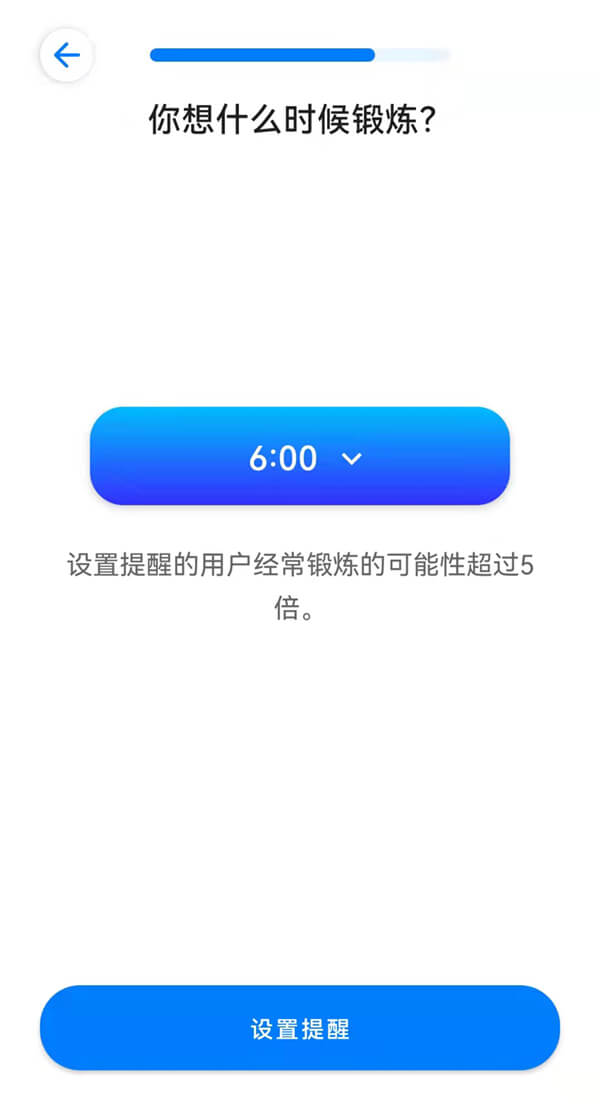The image size is (600, 1107).
Task: Go back using the arrow button
Action: tap(66, 55)
